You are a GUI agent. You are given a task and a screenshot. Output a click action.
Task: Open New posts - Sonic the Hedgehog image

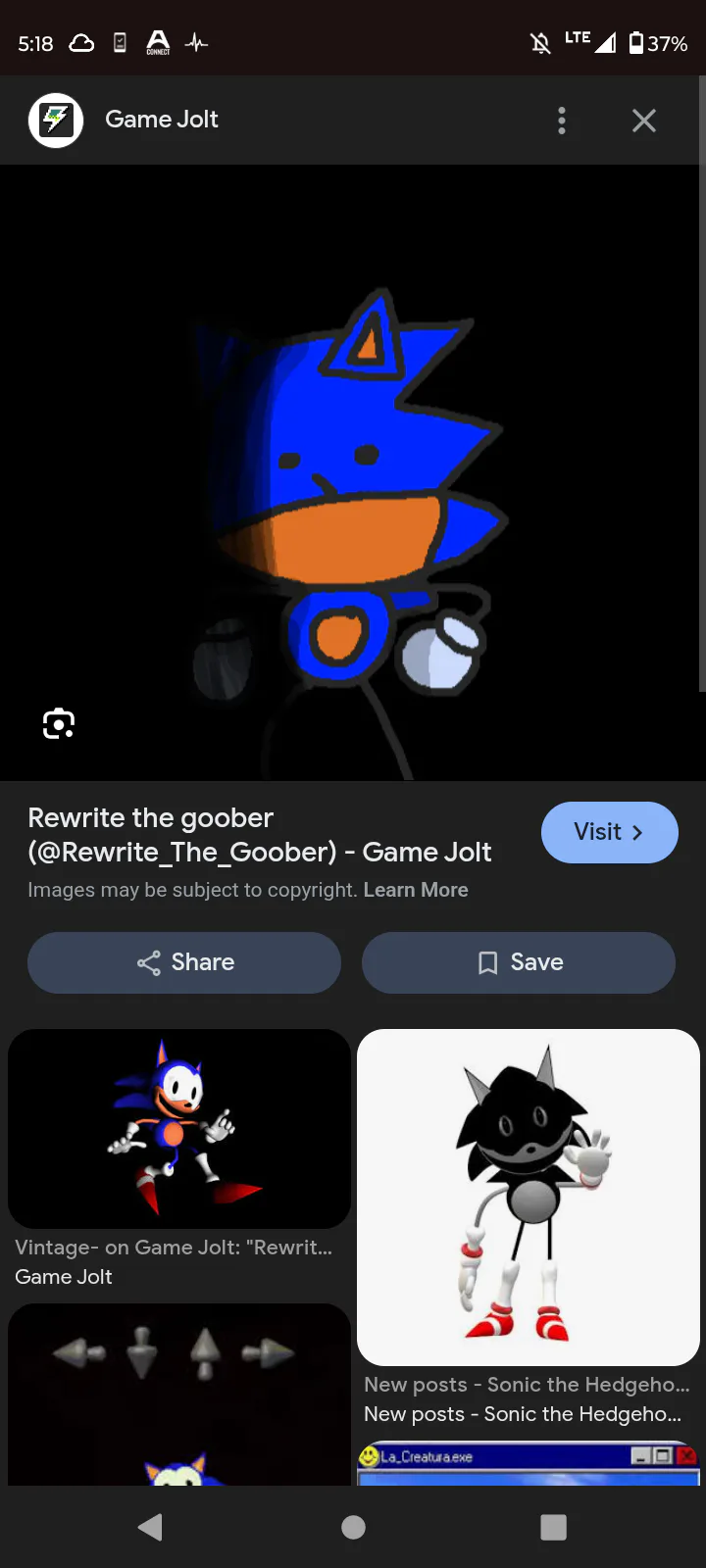[x=529, y=1197]
